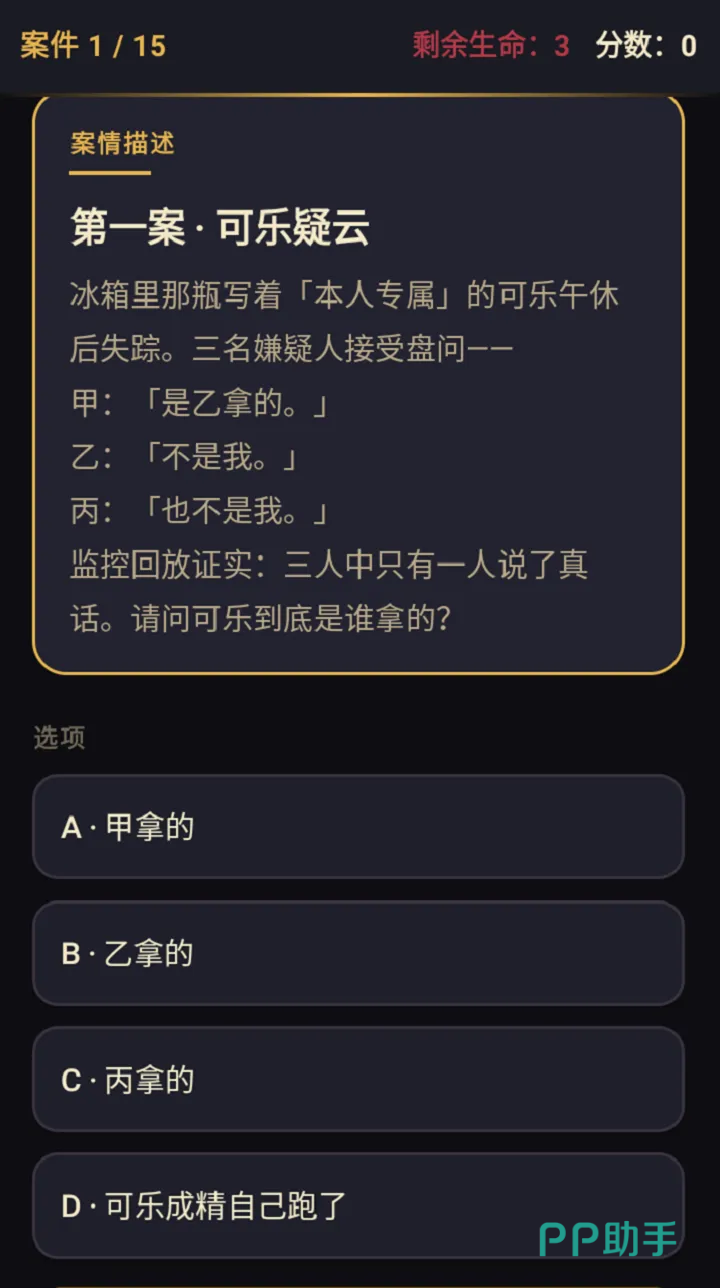Viewport: 720px width, 1288px height.
Task: Answer with D · 可乐成精自己跑了
Action: [358, 1205]
